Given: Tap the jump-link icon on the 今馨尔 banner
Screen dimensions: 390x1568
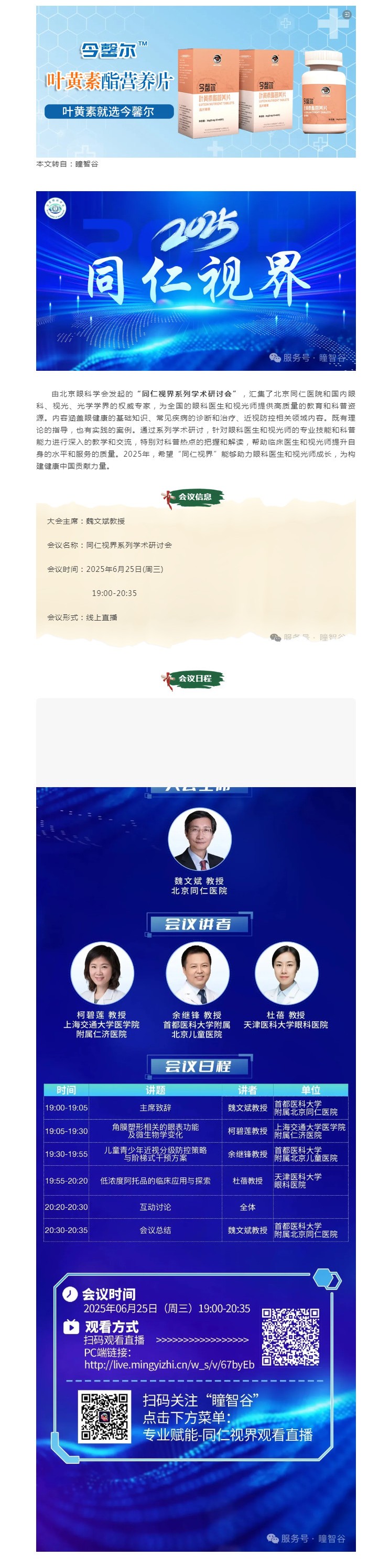Looking at the screenshot, I should (346, 14).
